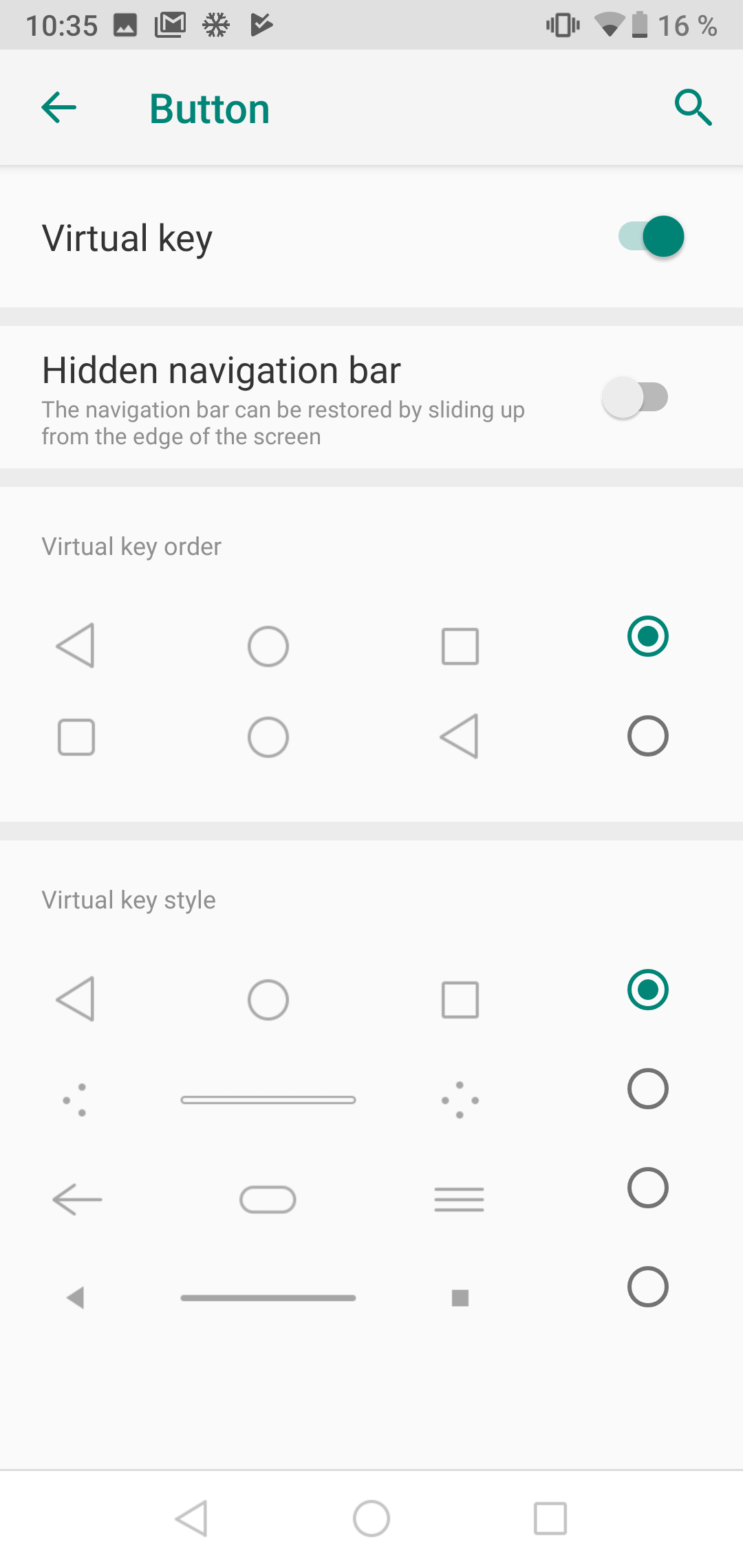Image resolution: width=743 pixels, height=1568 pixels.
Task: Choose the dotted key style option
Action: (x=648, y=1089)
